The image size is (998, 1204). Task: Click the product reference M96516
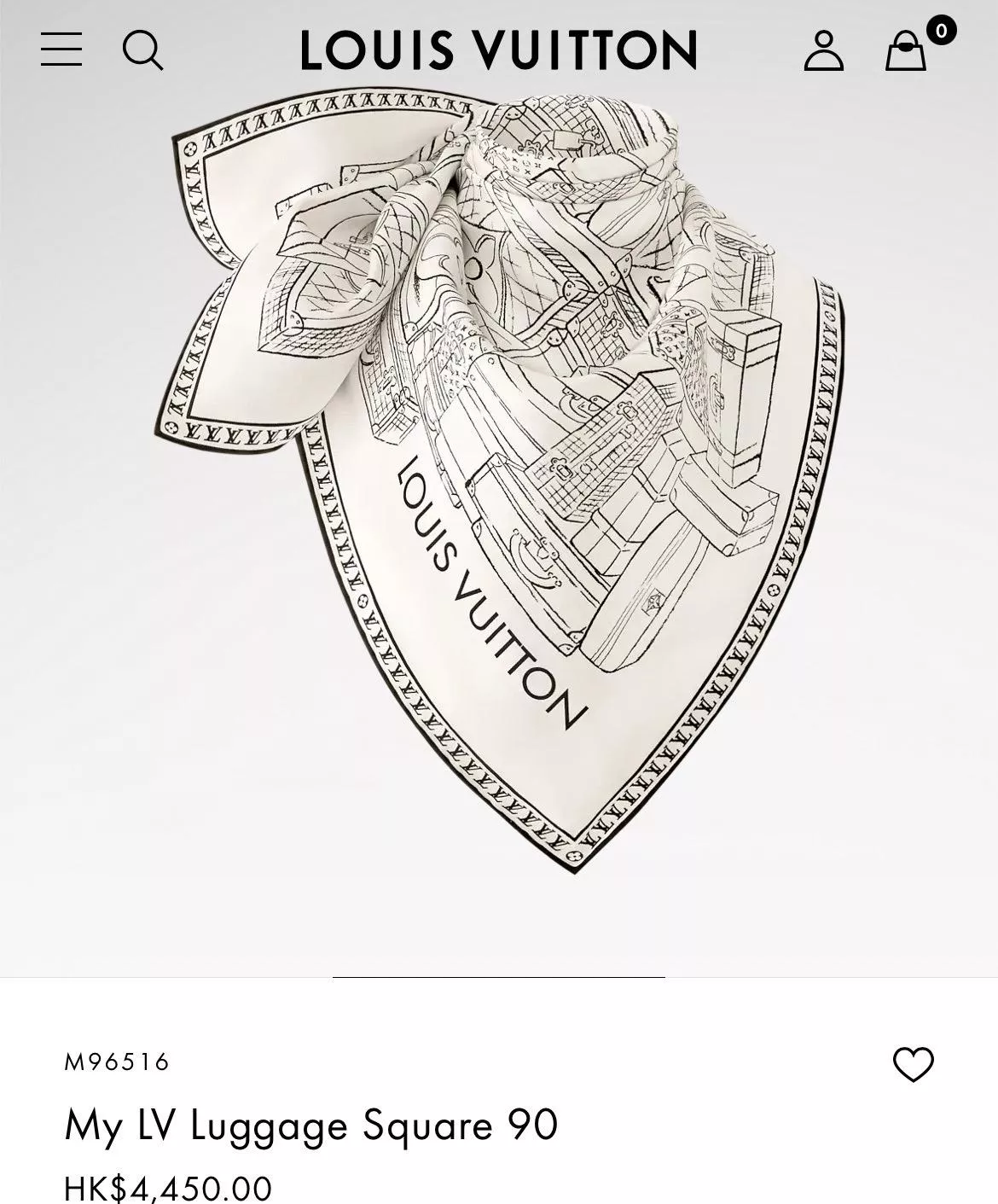click(119, 1063)
